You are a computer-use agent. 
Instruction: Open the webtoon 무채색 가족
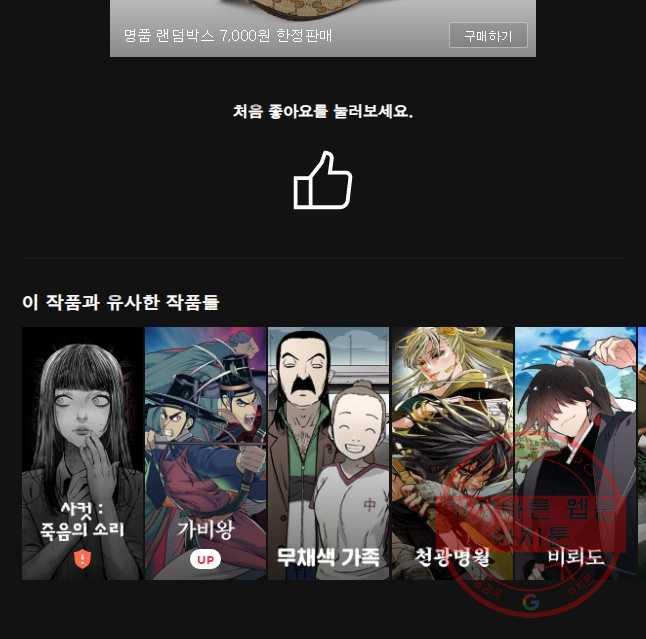point(329,453)
